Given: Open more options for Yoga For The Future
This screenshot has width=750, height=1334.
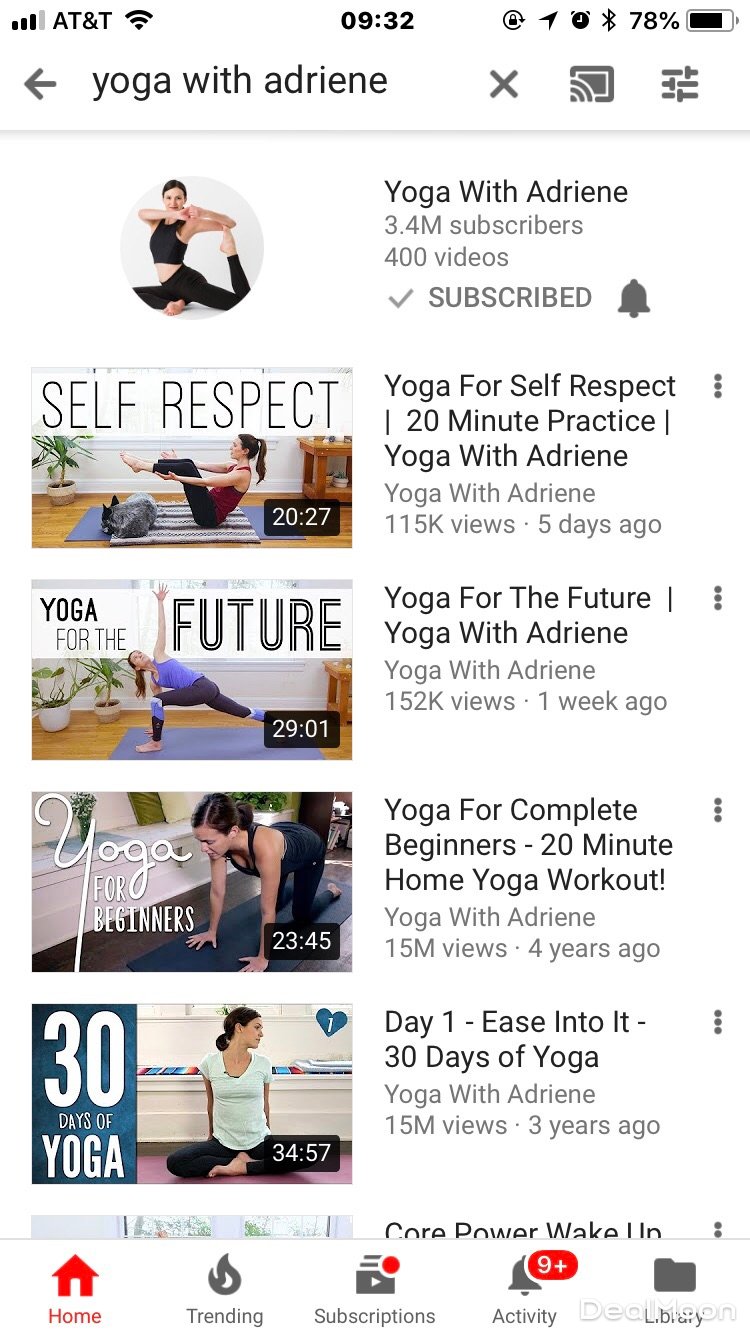Looking at the screenshot, I should pos(717,599).
